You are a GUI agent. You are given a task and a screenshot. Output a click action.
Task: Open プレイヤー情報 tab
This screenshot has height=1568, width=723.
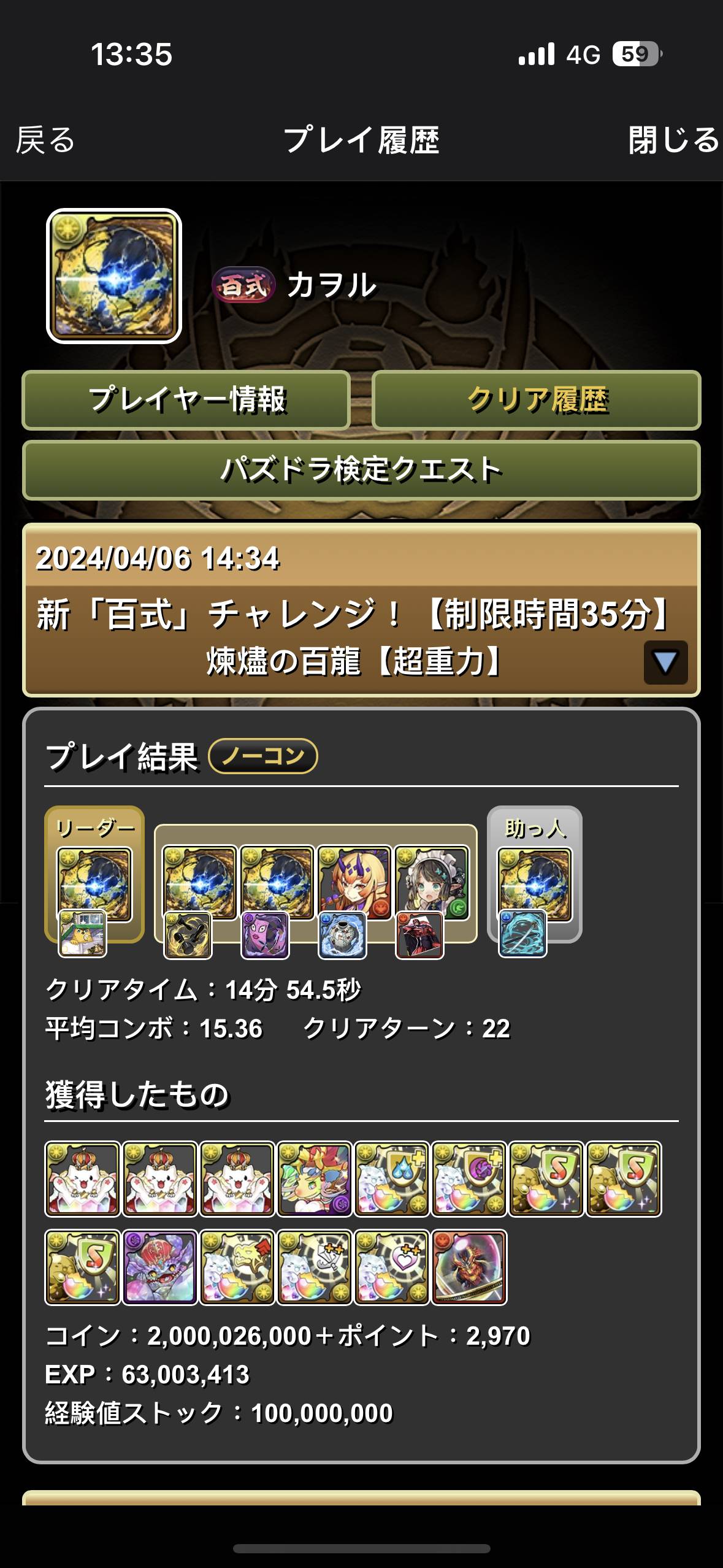186,400
